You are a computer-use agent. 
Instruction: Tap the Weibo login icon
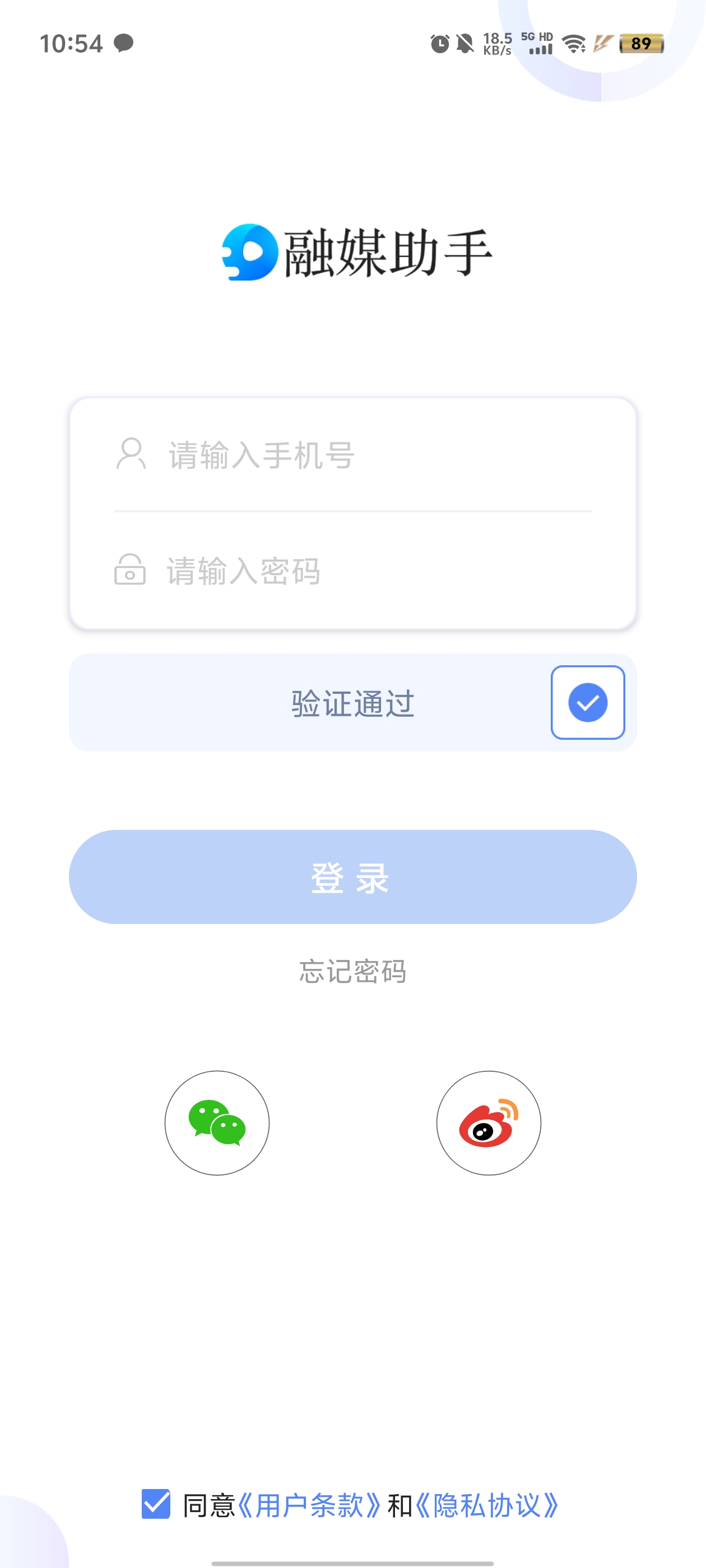pyautogui.click(x=489, y=1123)
